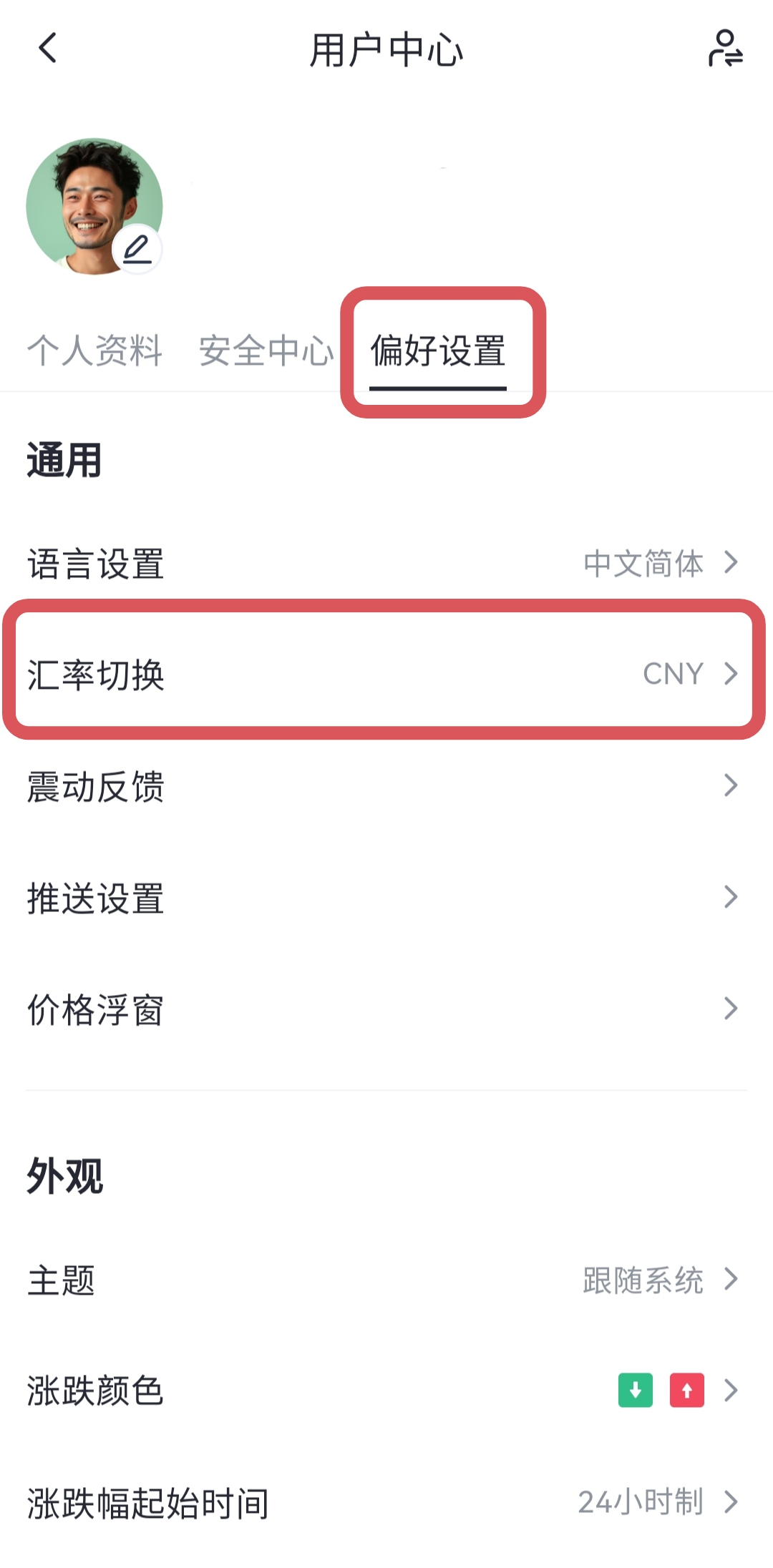The width and height of the screenshot is (773, 1568).
Task: Switch to the 个人资料 tab
Action: 94,351
